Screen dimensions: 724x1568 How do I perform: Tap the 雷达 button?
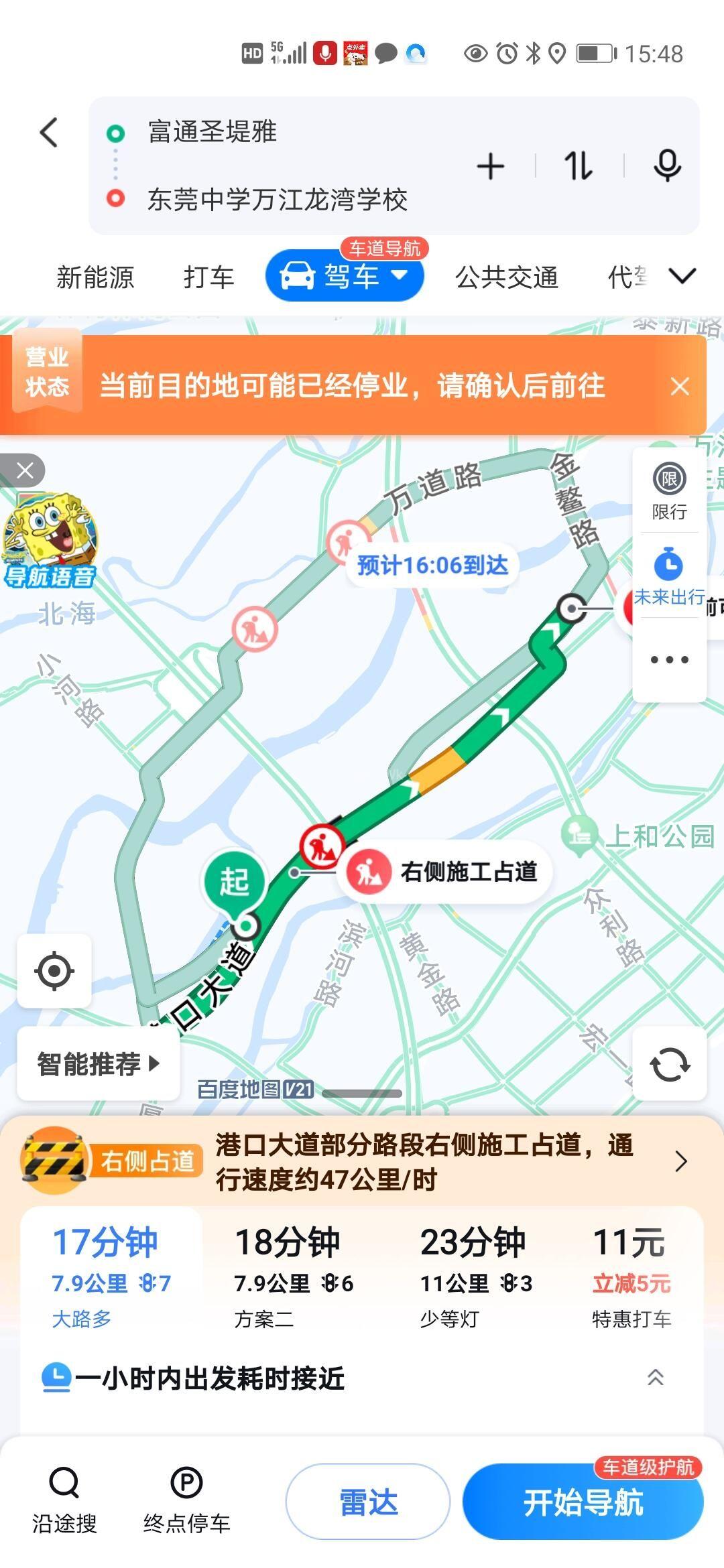pyautogui.click(x=368, y=1502)
